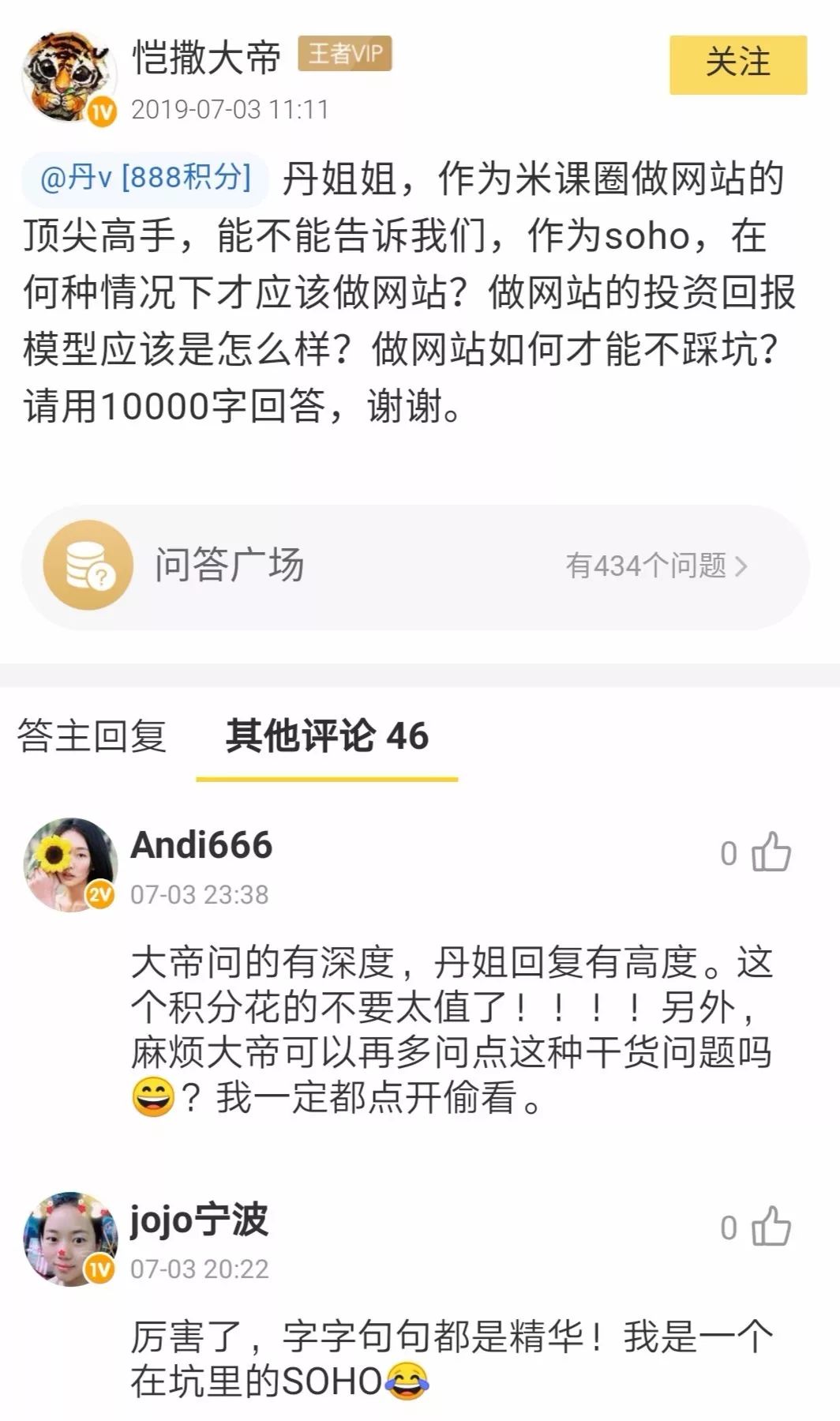View jojo宁波's profile picture
840x1421 pixels.
69,1238
